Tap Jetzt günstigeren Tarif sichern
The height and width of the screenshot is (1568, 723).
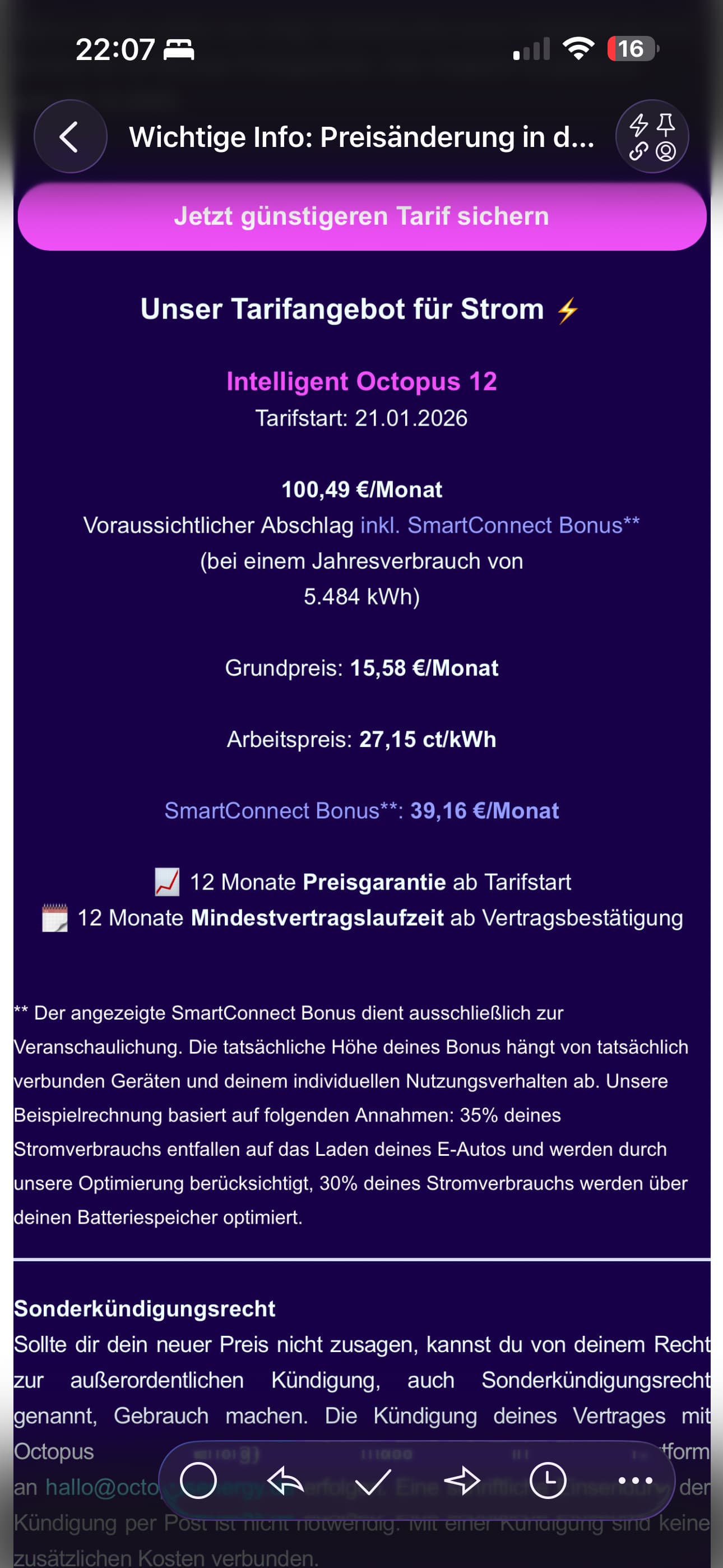point(361,216)
